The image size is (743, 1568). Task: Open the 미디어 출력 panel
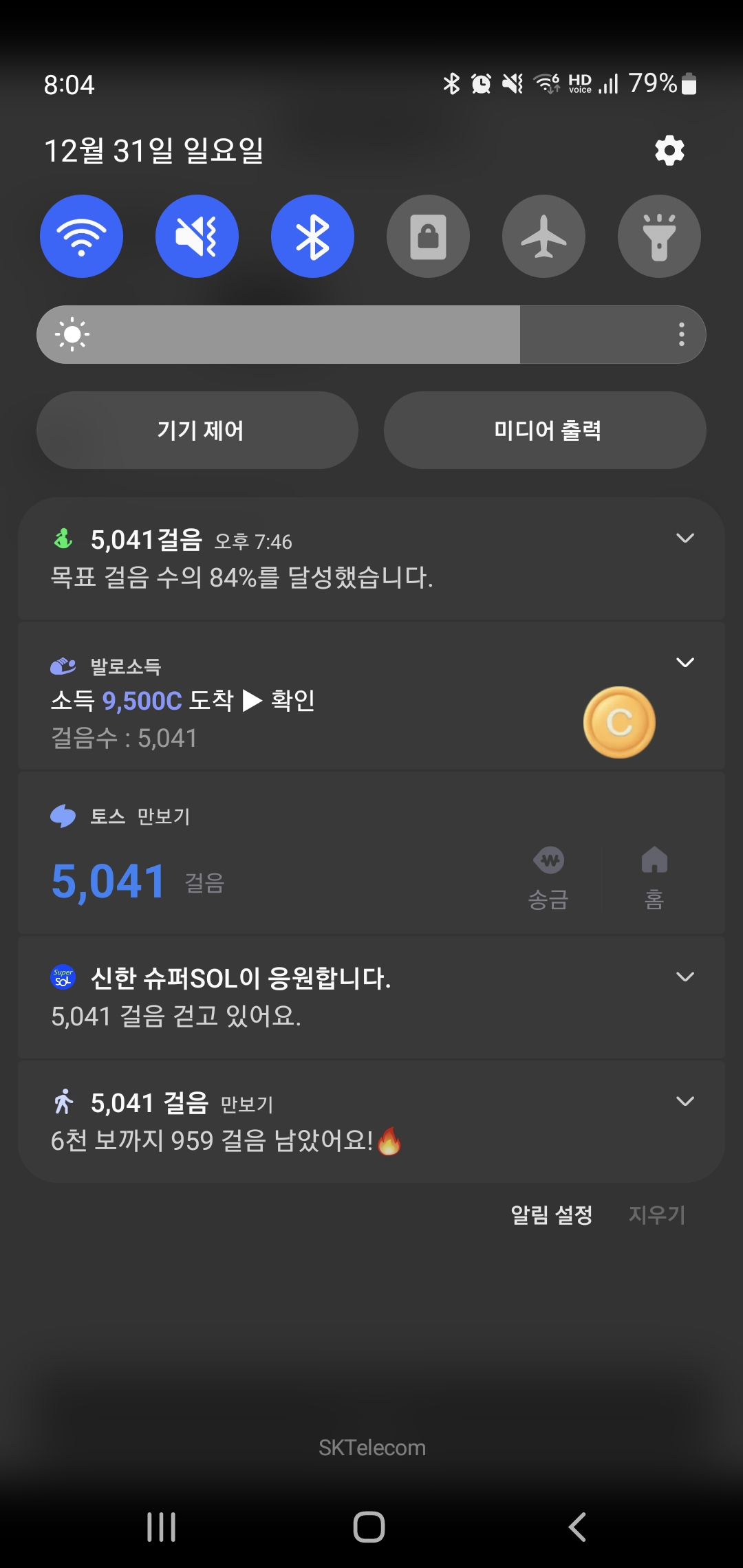pyautogui.click(x=545, y=431)
